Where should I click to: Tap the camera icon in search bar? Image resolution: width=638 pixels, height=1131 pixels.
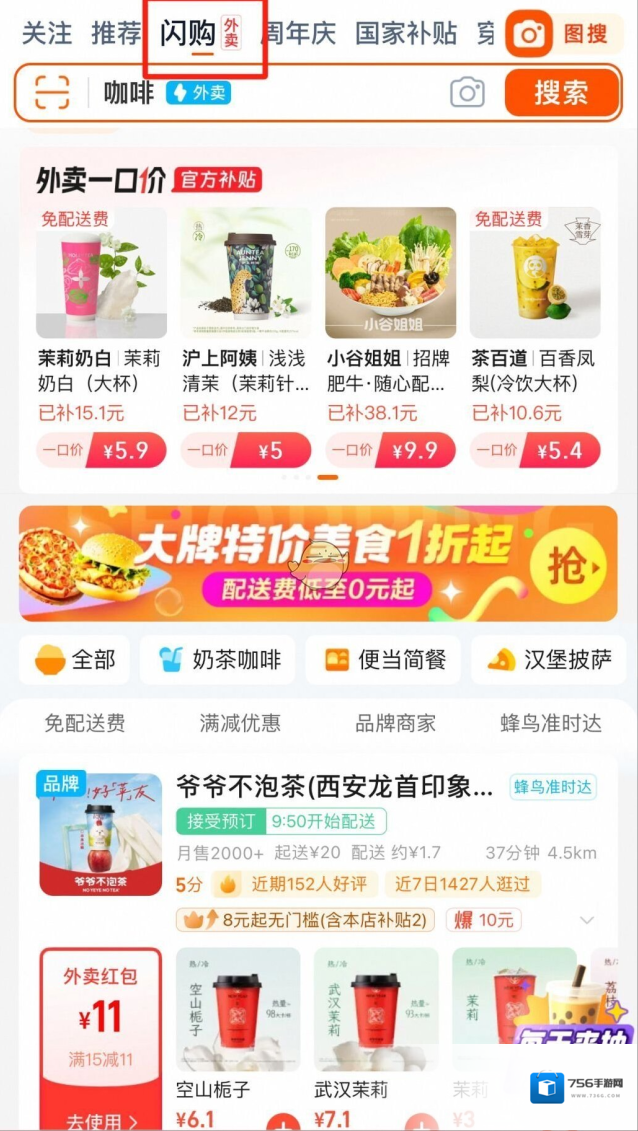coord(467,93)
